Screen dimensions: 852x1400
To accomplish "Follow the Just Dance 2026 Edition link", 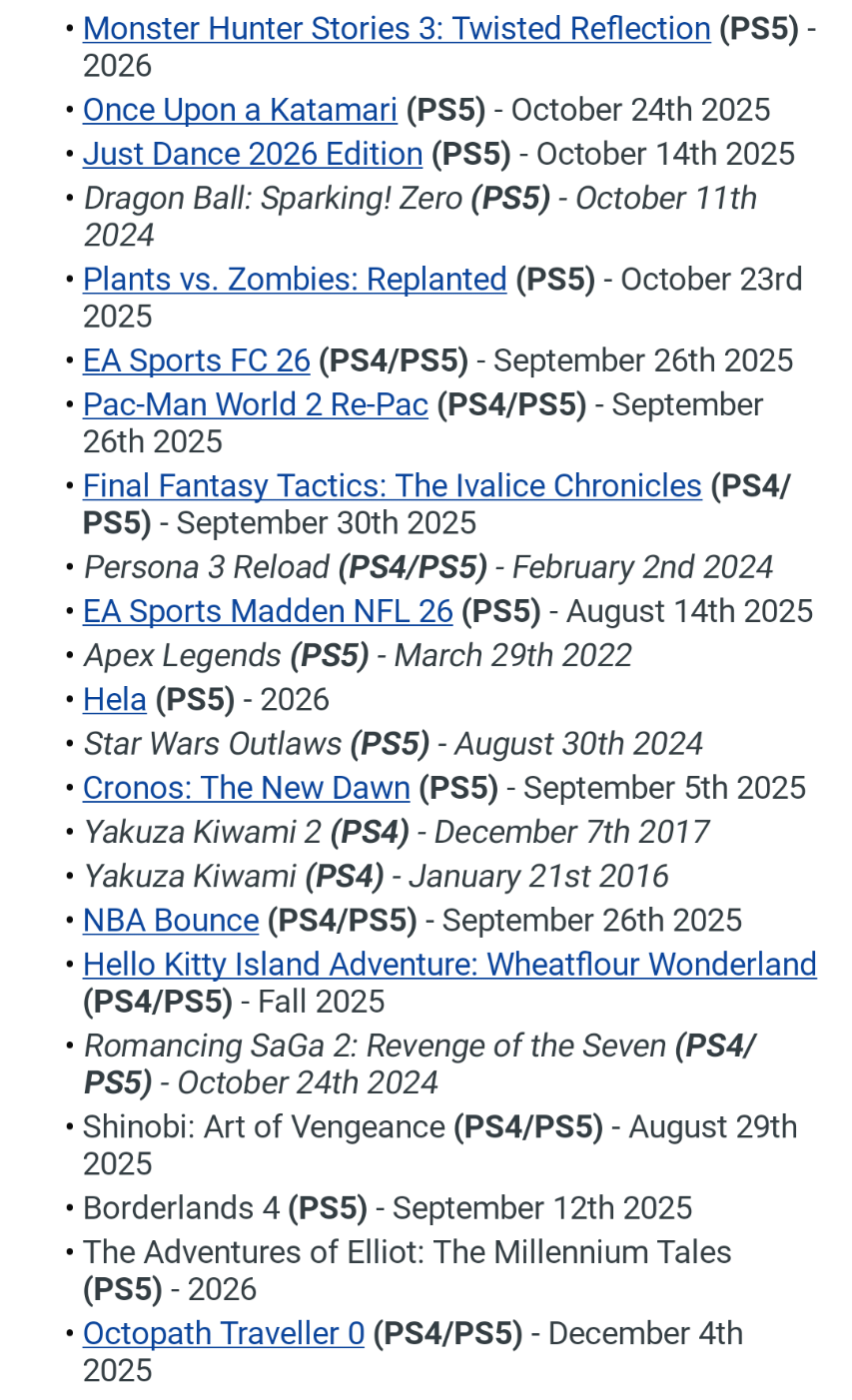I will (x=253, y=154).
